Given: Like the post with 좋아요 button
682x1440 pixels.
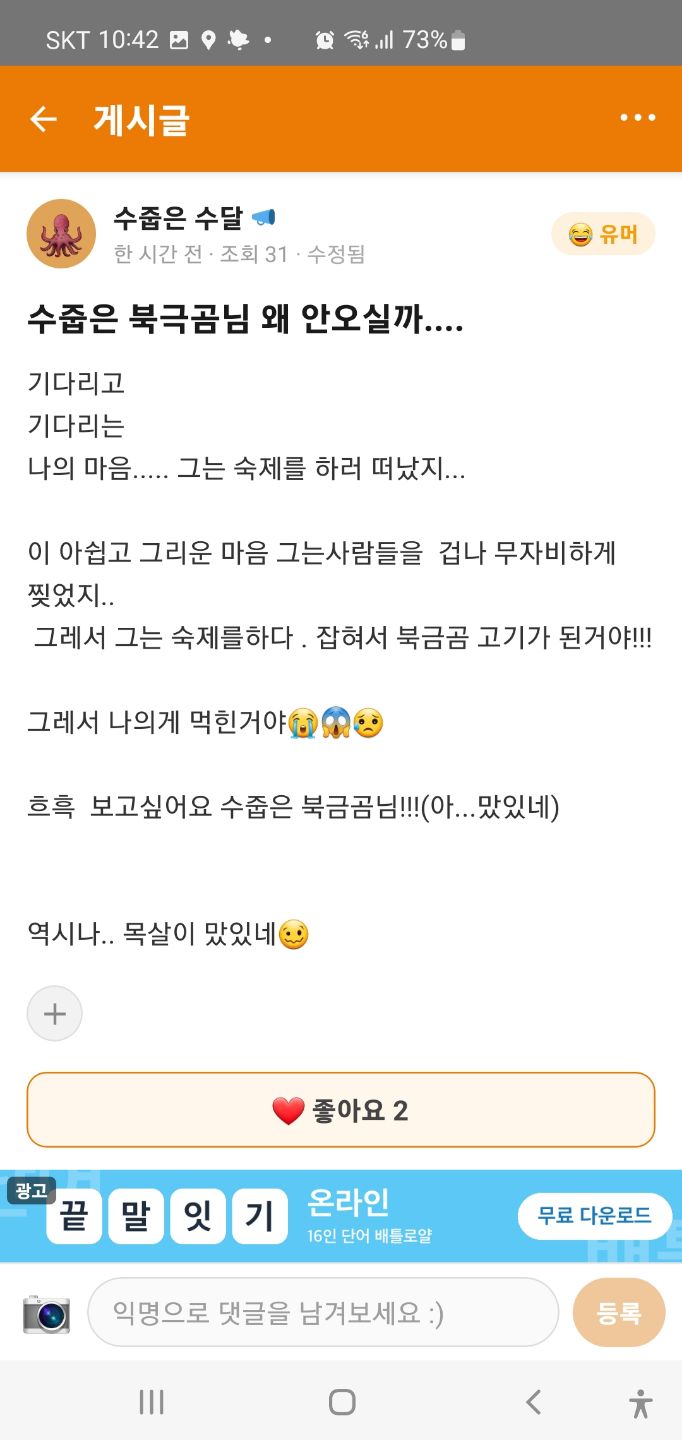Looking at the screenshot, I should pos(341,1110).
